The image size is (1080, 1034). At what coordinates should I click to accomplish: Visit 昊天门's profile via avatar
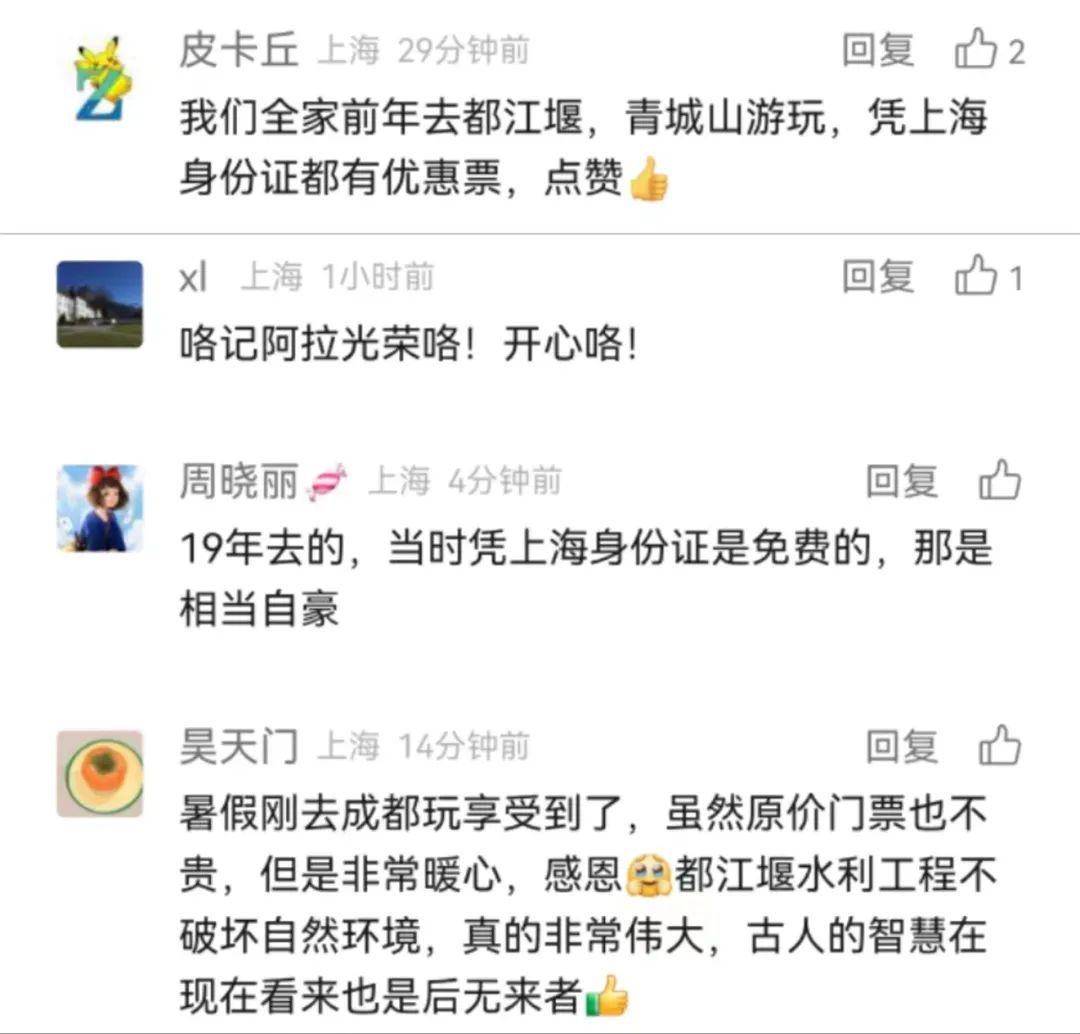tap(100, 773)
